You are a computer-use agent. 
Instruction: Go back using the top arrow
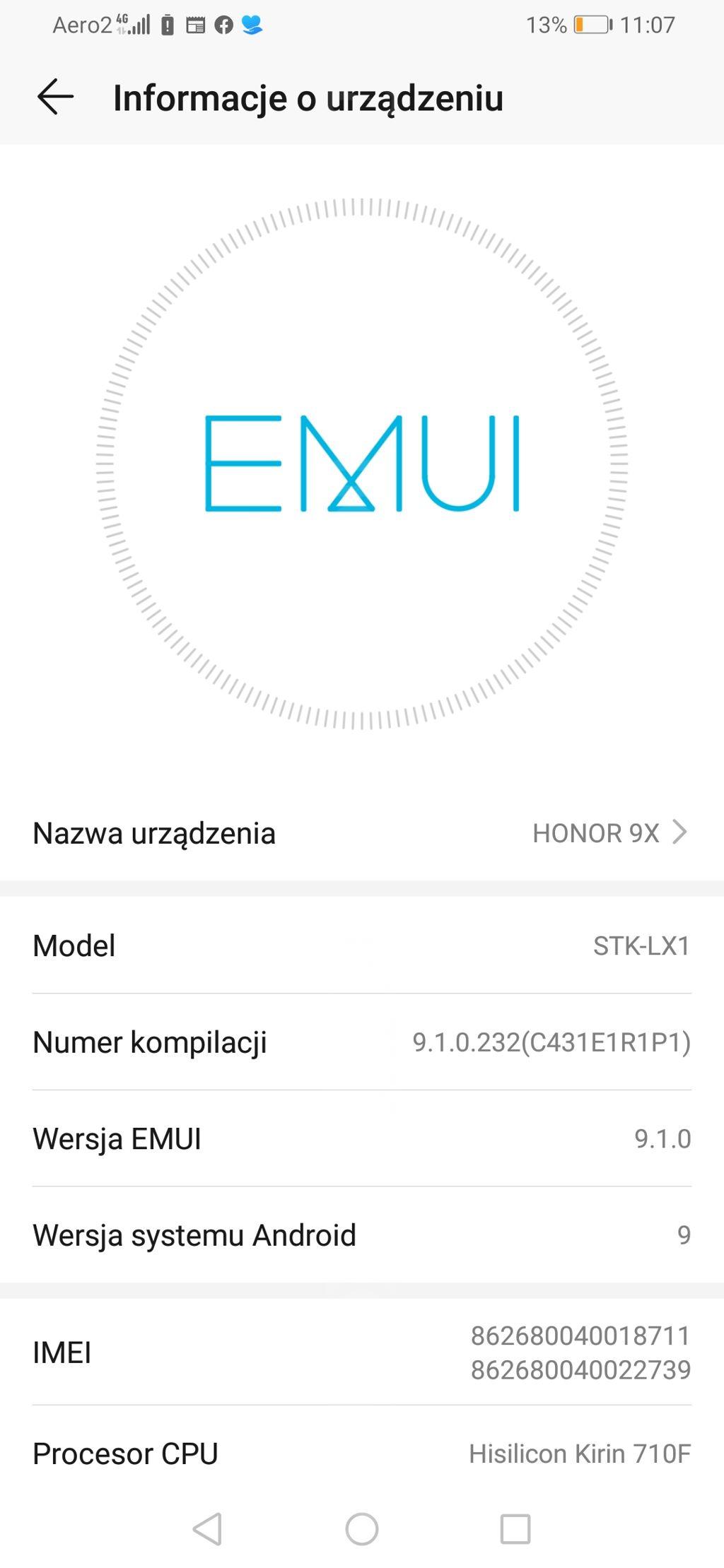click(x=55, y=97)
